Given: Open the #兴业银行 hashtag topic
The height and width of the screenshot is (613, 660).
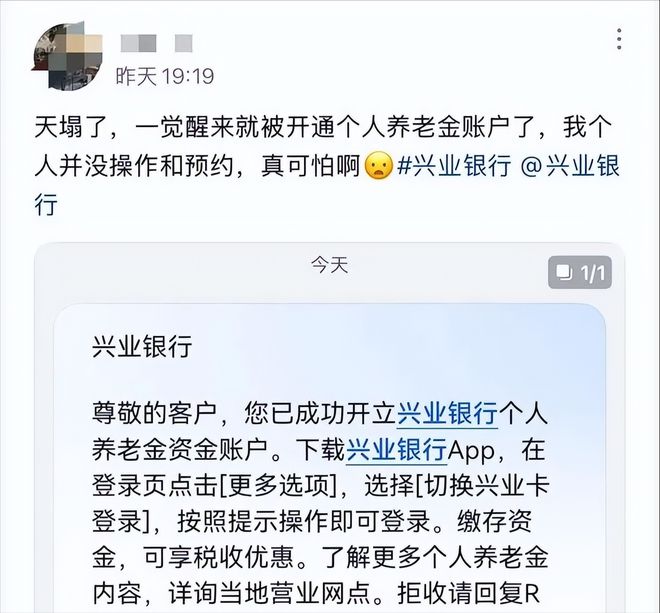Looking at the screenshot, I should [x=454, y=166].
